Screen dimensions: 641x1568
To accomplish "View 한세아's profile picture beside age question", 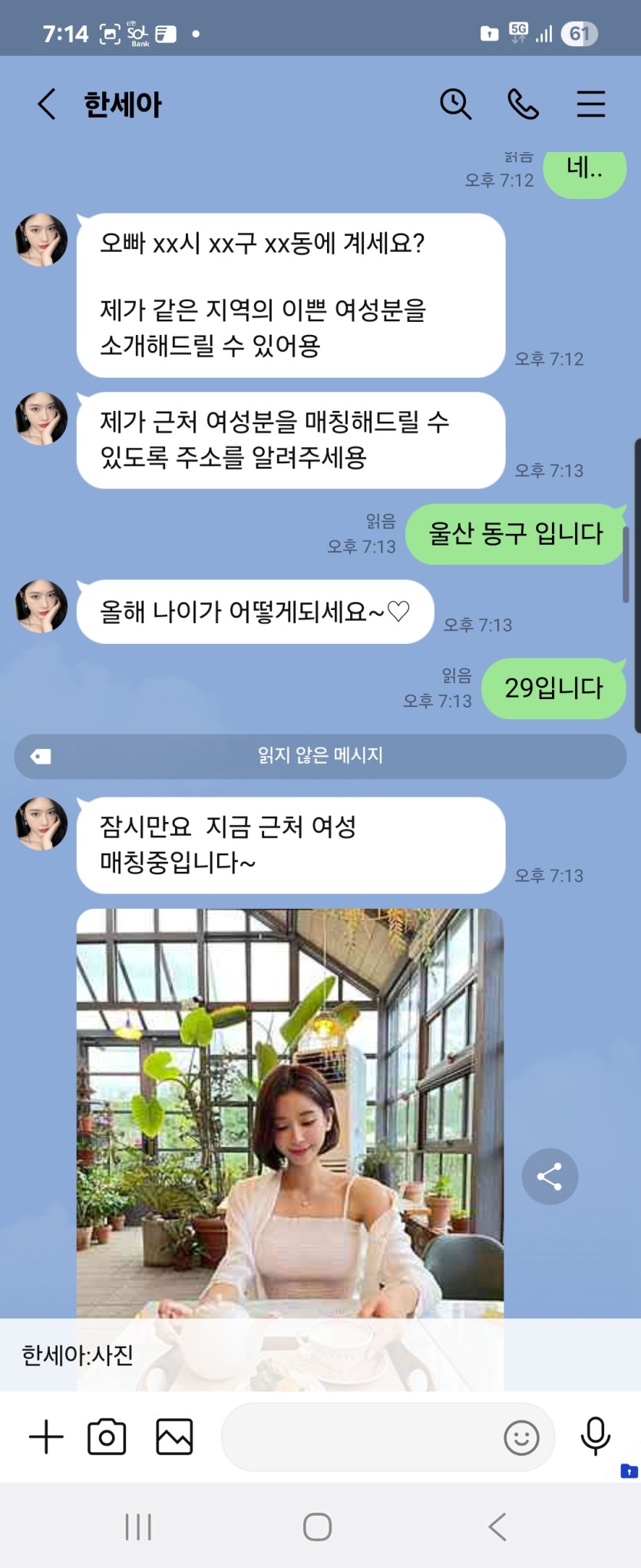I will tap(41, 606).
